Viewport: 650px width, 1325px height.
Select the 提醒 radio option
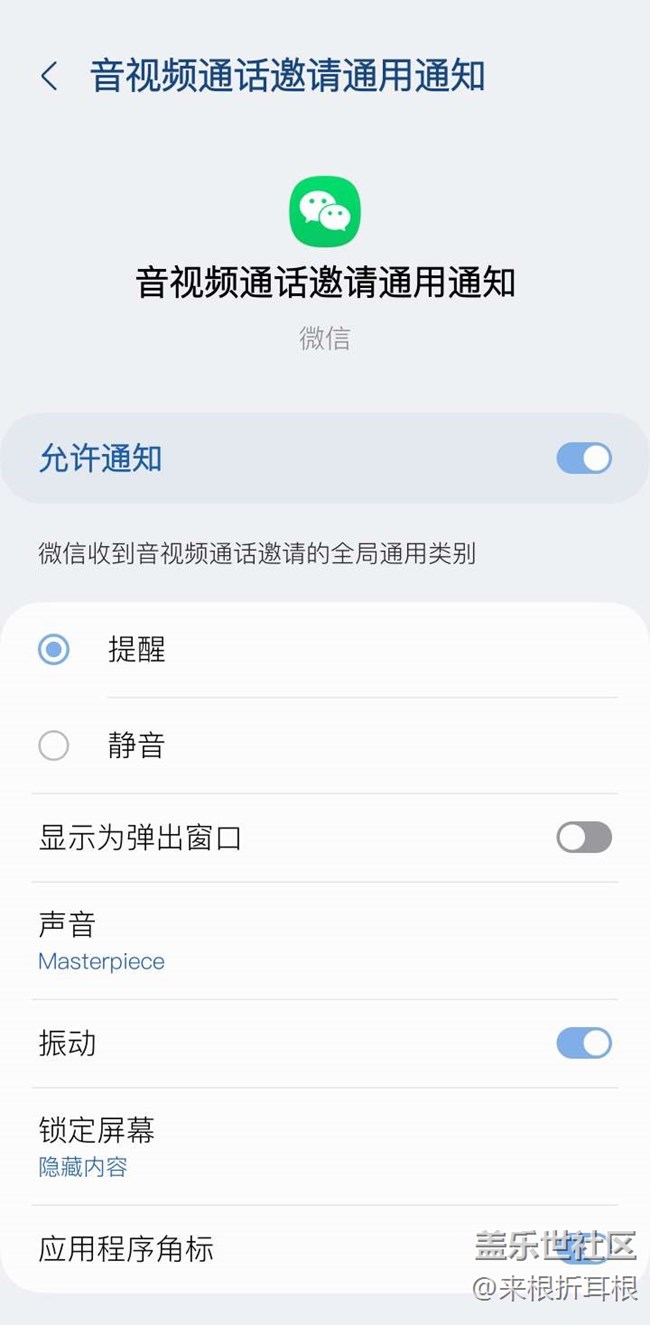(x=53, y=650)
